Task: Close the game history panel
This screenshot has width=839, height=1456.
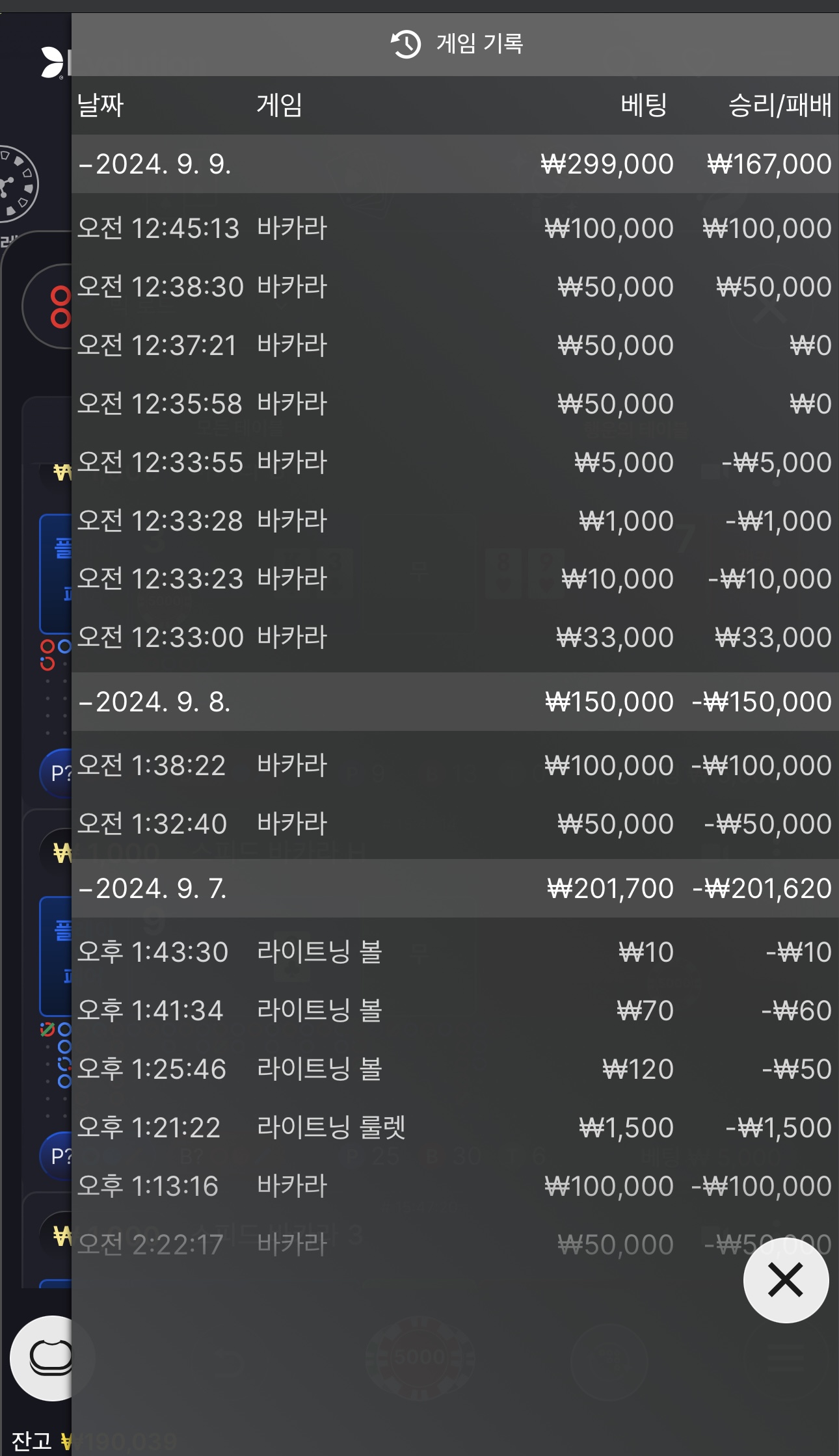Action: click(x=785, y=1280)
